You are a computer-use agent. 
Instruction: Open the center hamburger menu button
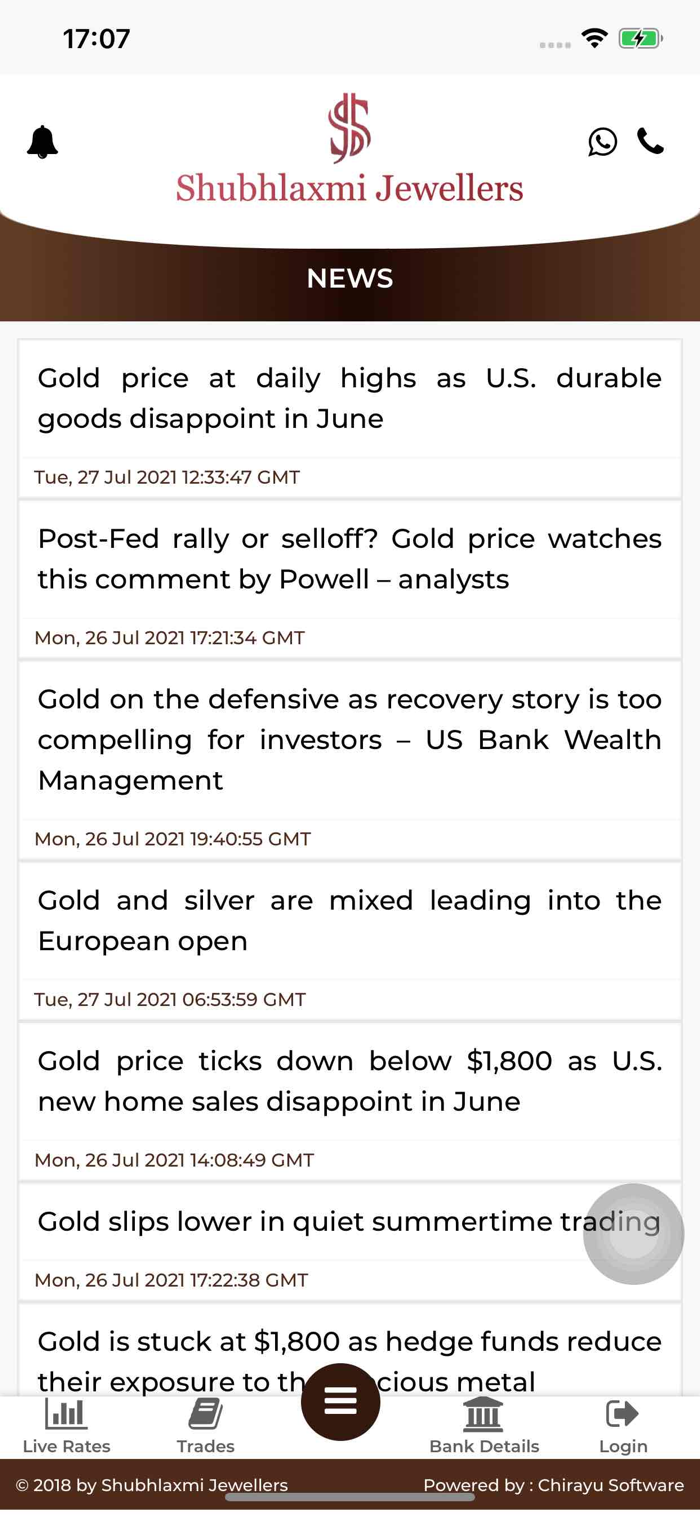340,1401
